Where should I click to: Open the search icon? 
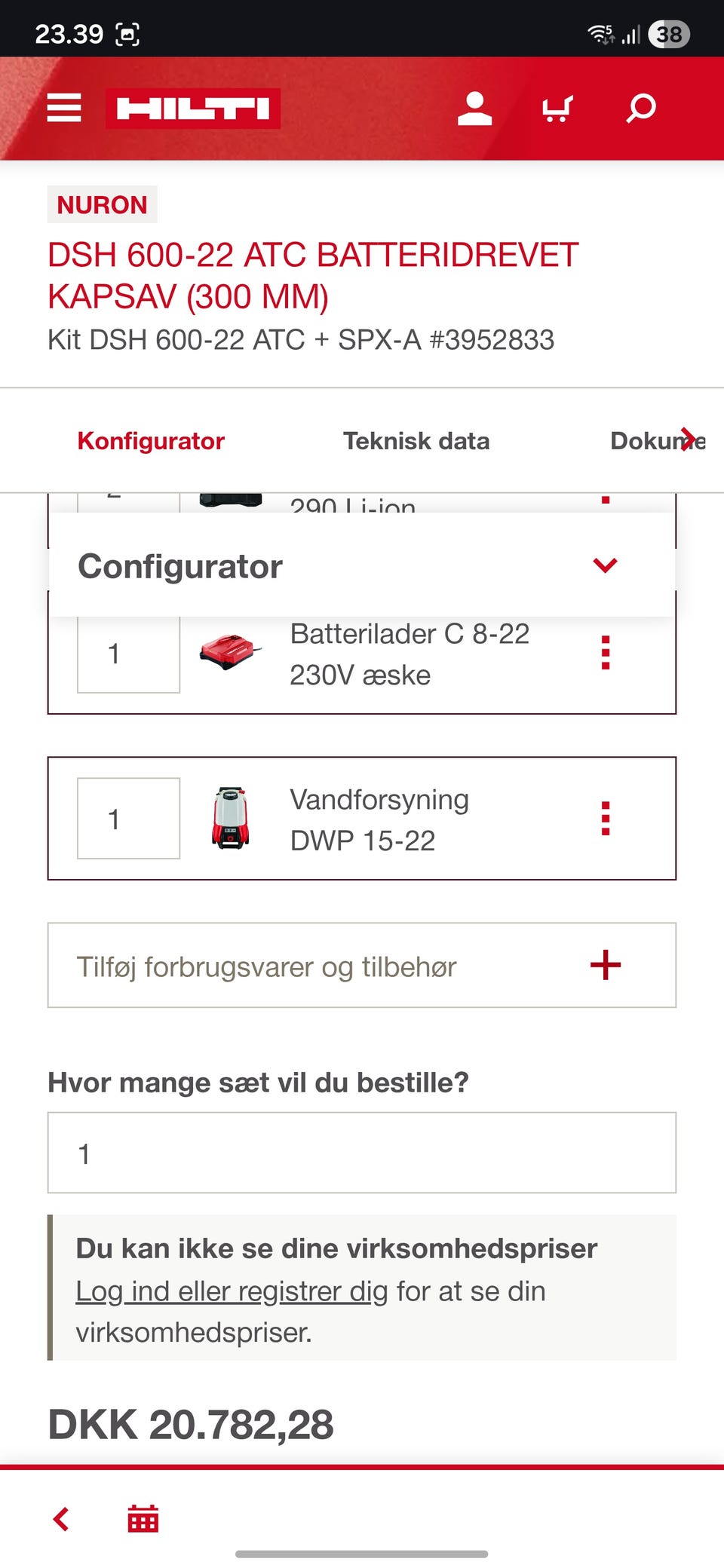[x=639, y=108]
